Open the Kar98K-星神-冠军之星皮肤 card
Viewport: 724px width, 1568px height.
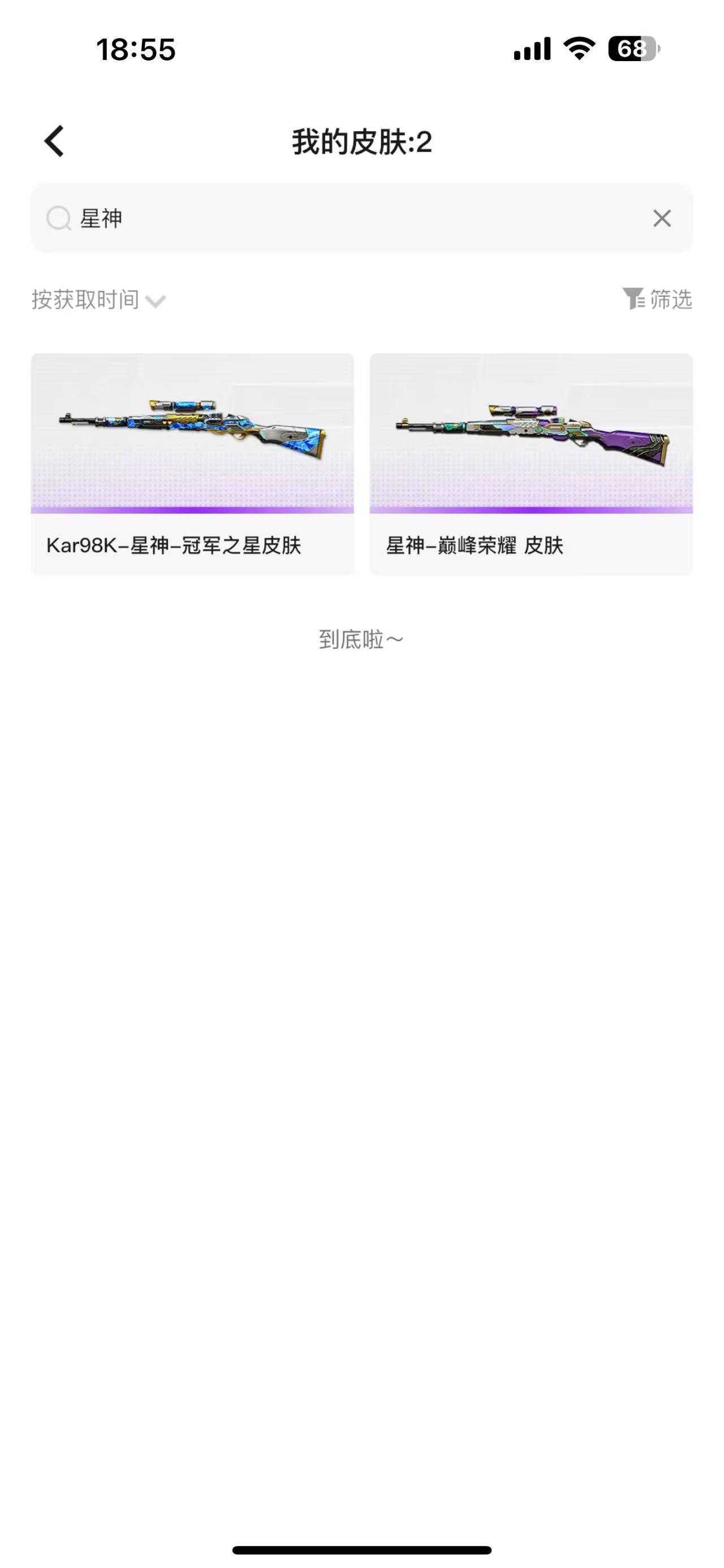click(192, 464)
